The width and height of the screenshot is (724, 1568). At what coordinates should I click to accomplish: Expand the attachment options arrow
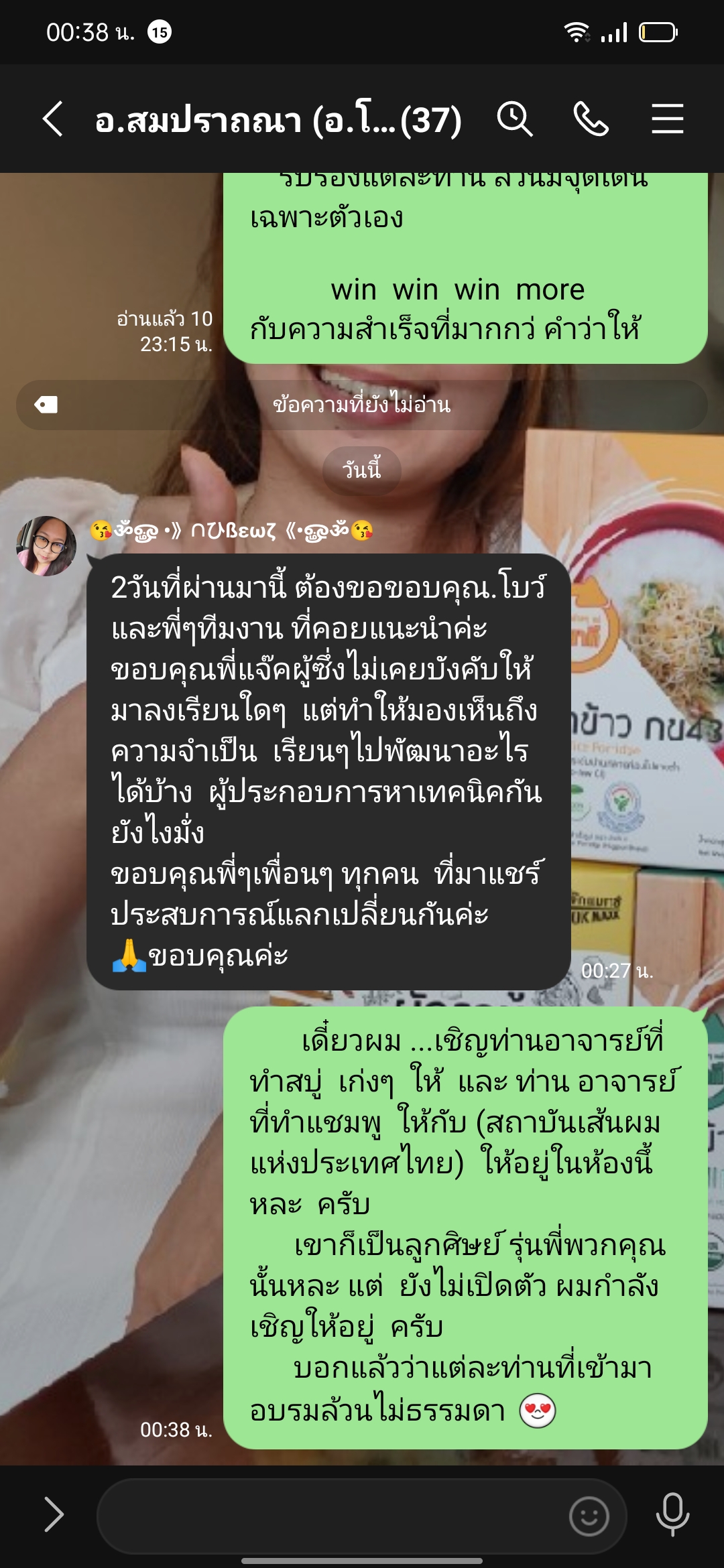(x=54, y=1514)
